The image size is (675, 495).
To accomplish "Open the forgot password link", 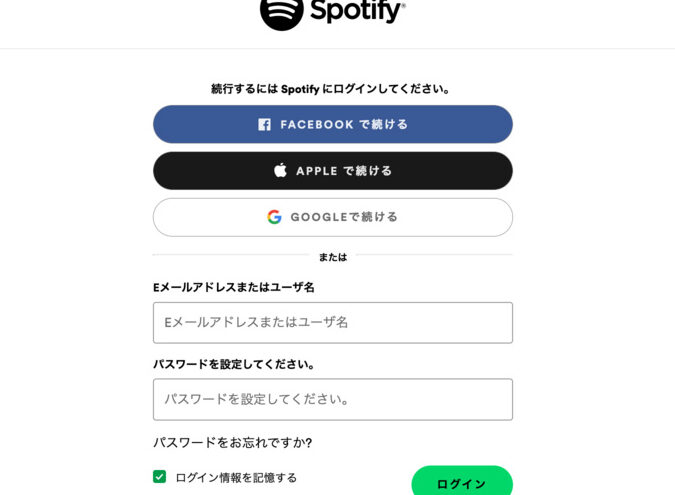I will point(233,442).
